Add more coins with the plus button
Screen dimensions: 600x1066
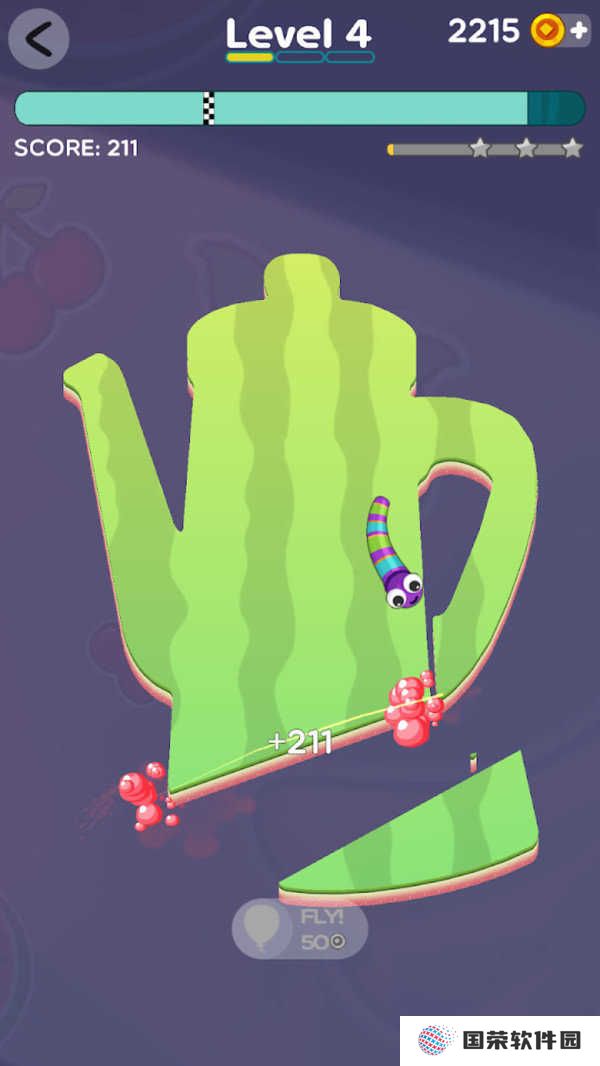(x=579, y=31)
